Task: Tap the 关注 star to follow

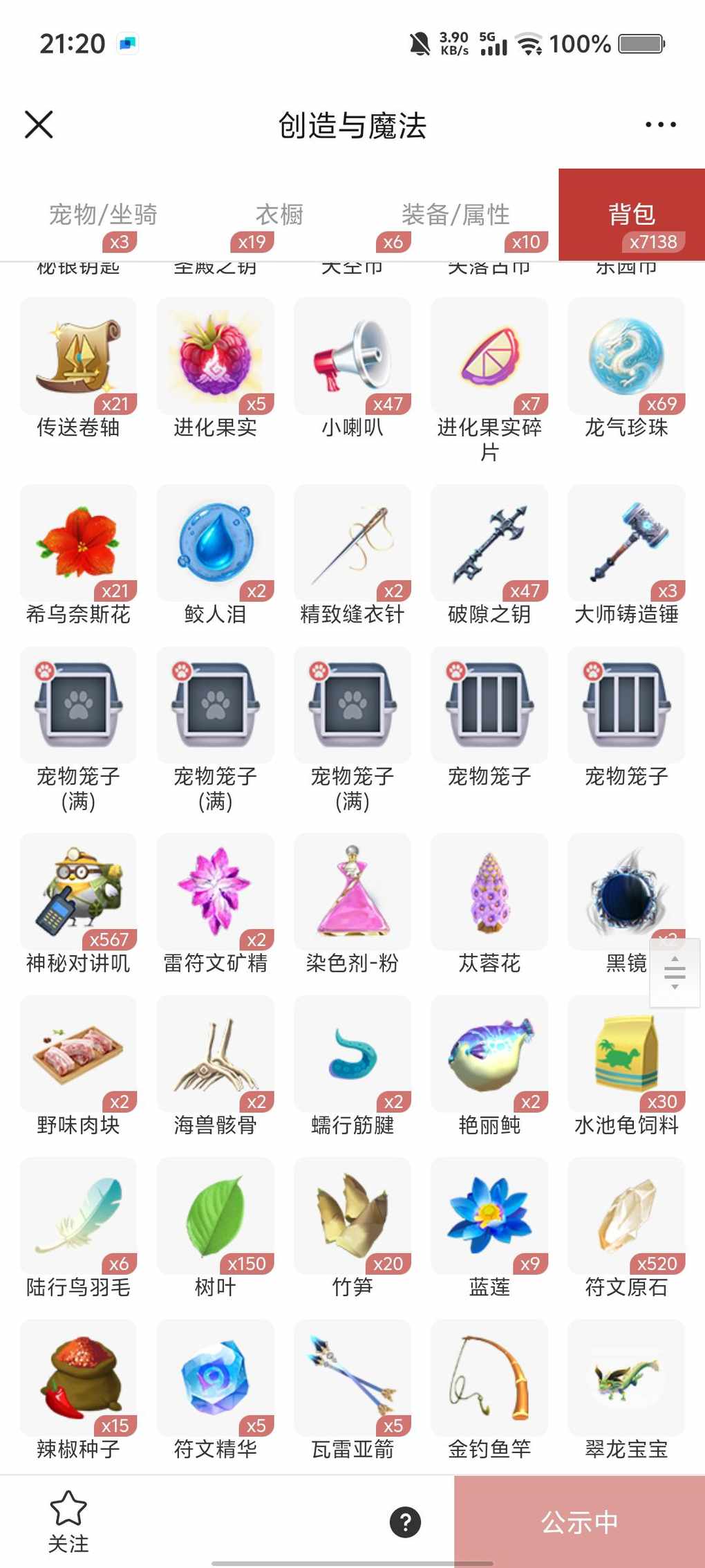Action: pos(68,1520)
